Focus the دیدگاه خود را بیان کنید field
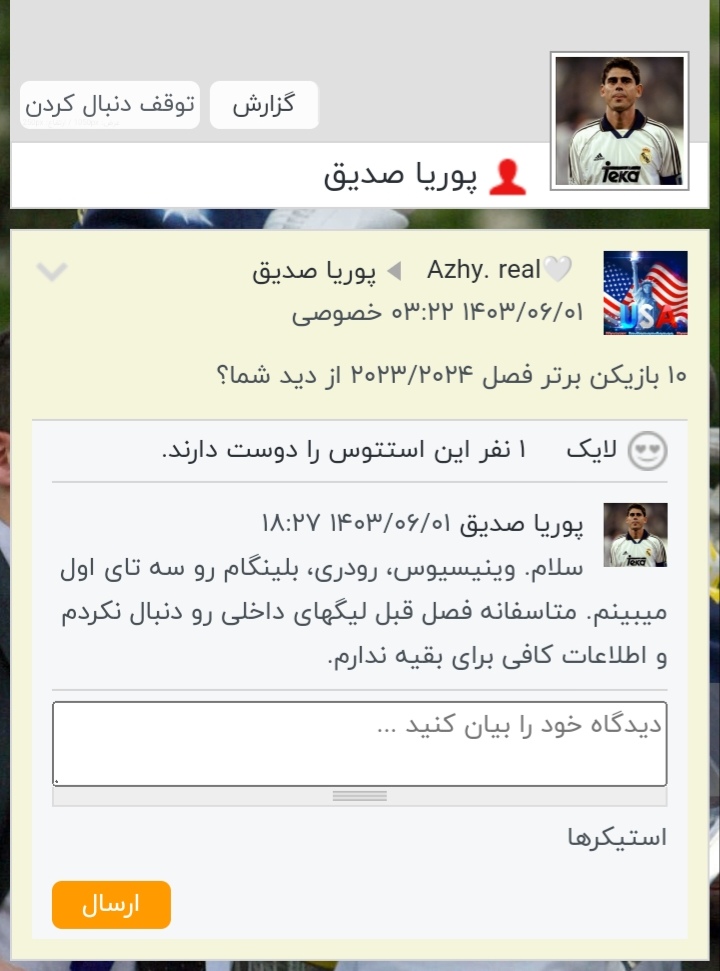The width and height of the screenshot is (720, 971). point(359,743)
